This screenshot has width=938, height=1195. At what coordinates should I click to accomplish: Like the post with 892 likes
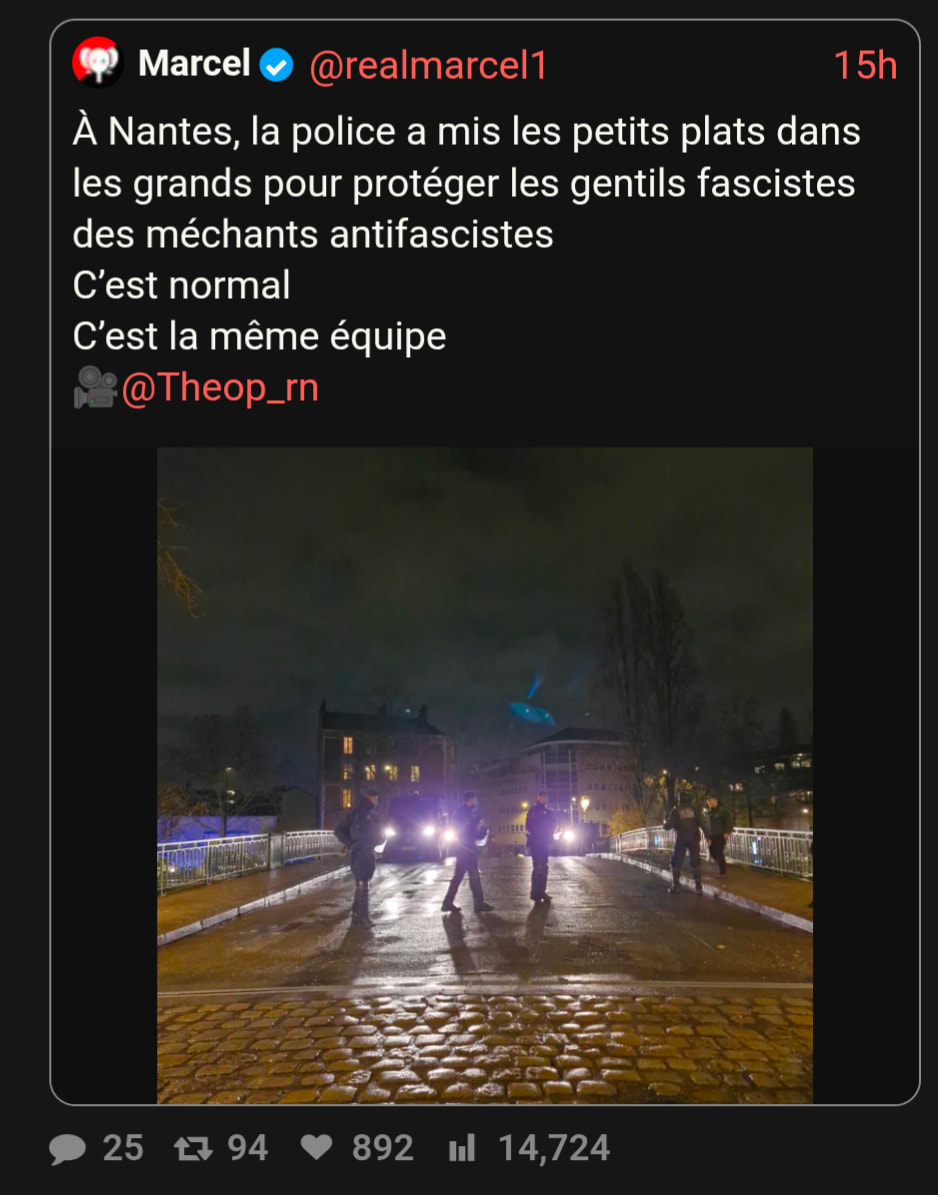(x=317, y=1148)
